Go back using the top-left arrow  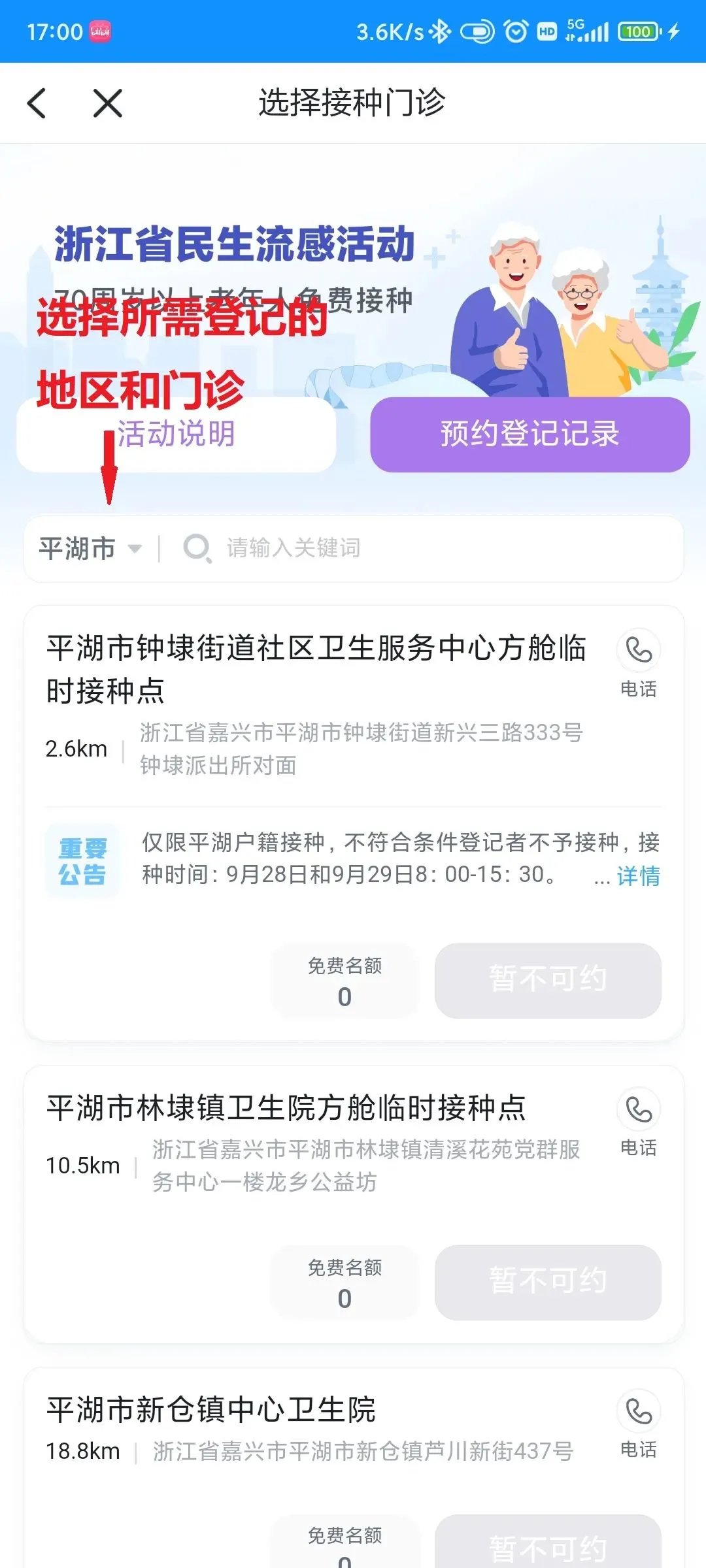tap(37, 103)
